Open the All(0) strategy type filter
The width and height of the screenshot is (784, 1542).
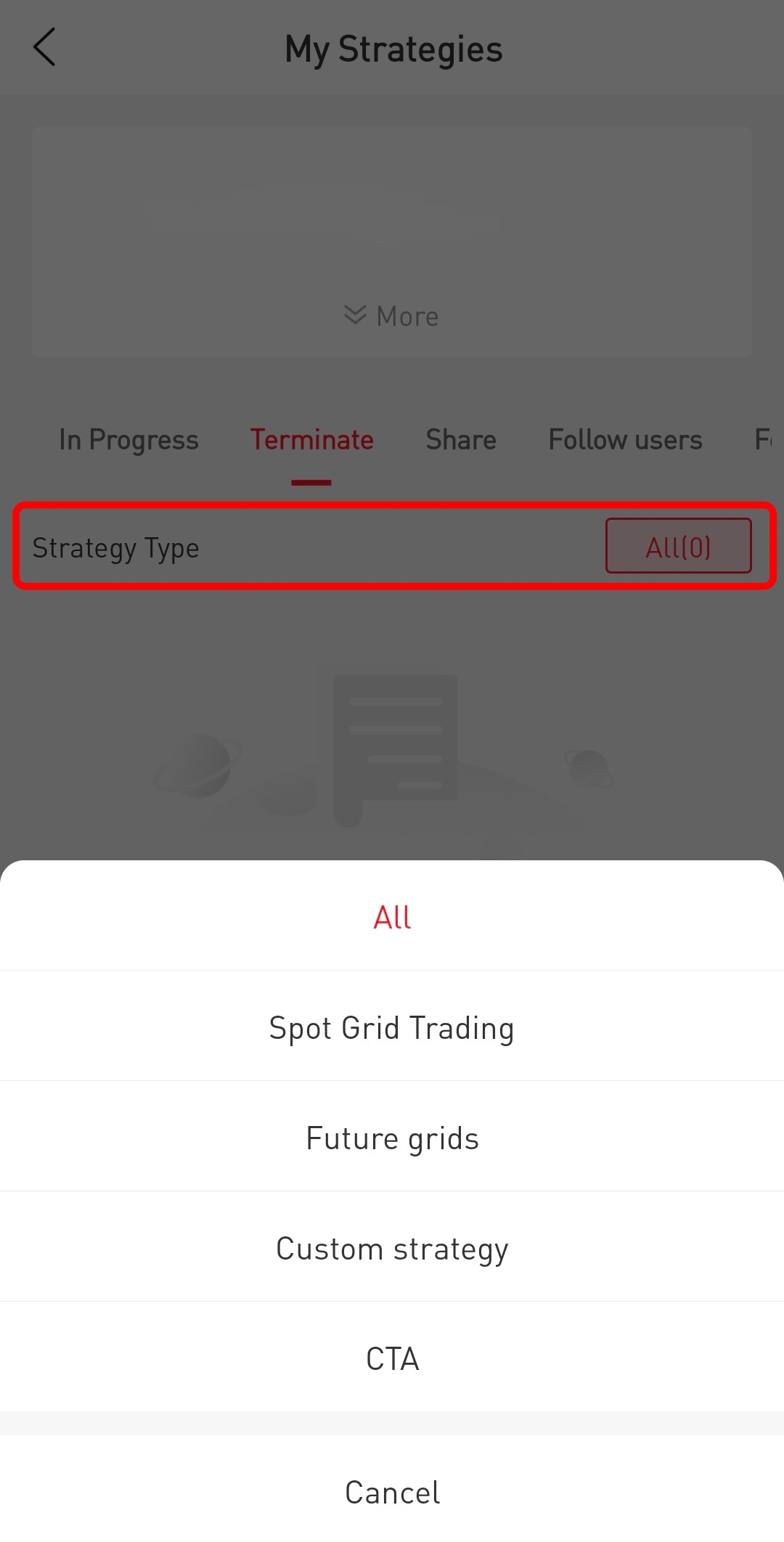(x=677, y=546)
